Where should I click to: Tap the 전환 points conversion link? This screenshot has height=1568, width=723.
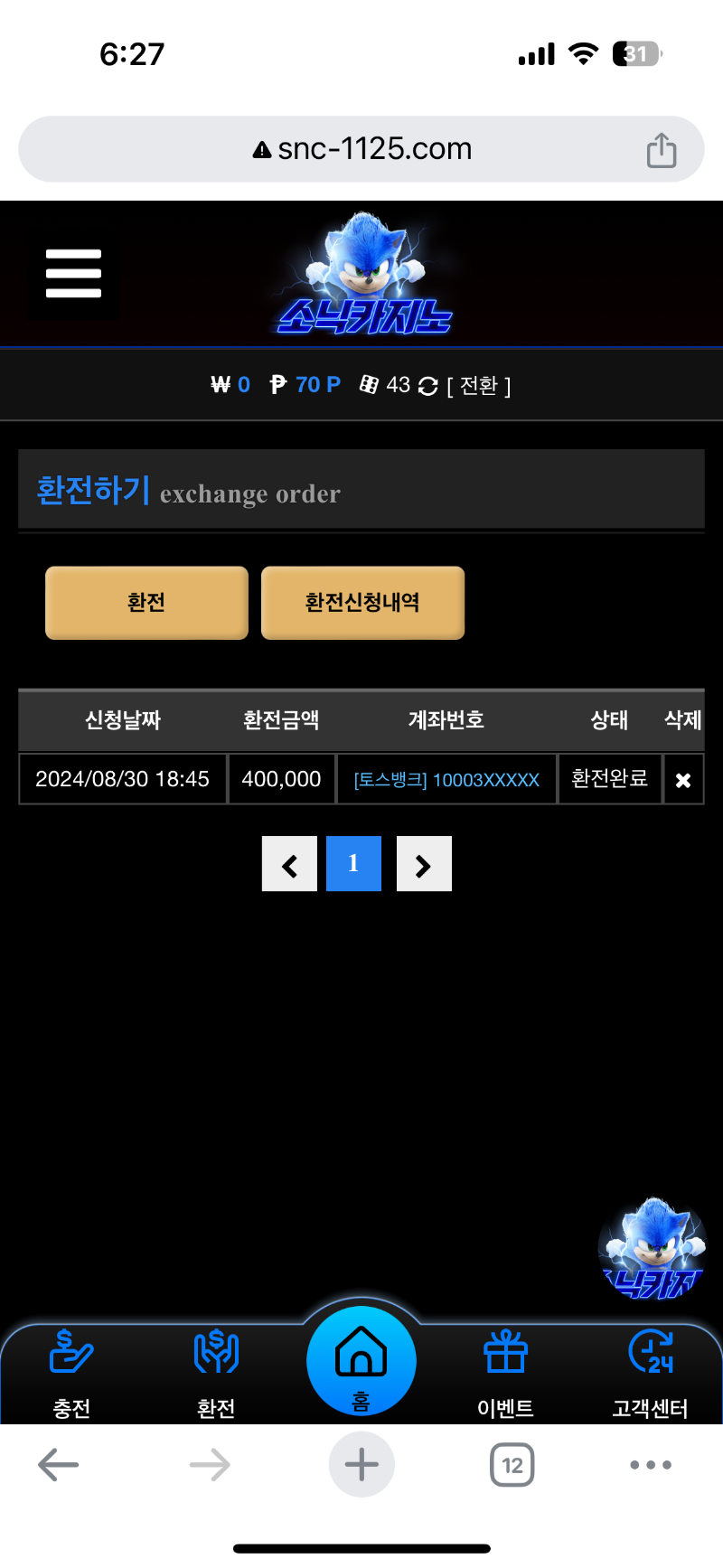[x=479, y=386]
